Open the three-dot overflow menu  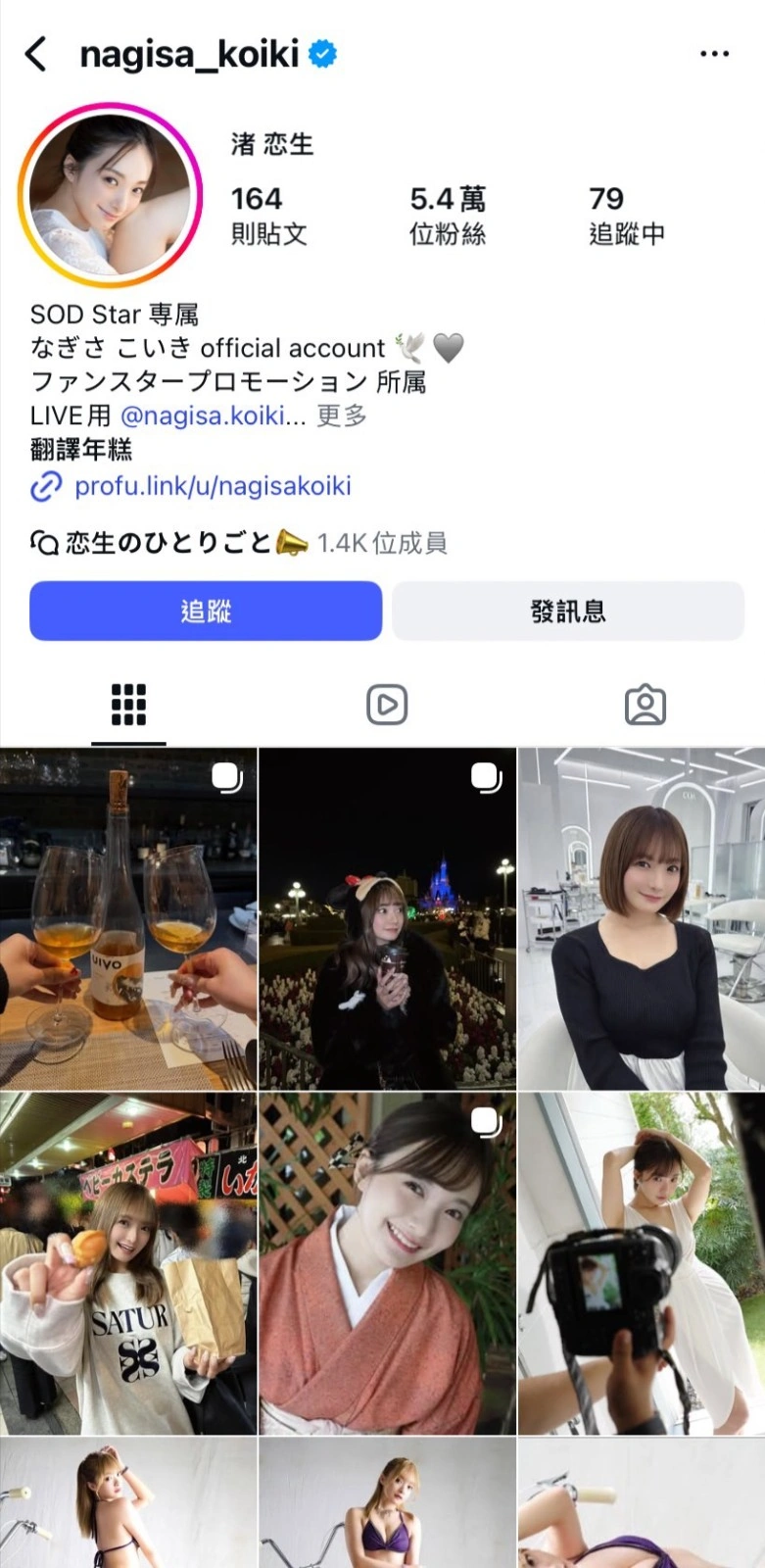(714, 54)
